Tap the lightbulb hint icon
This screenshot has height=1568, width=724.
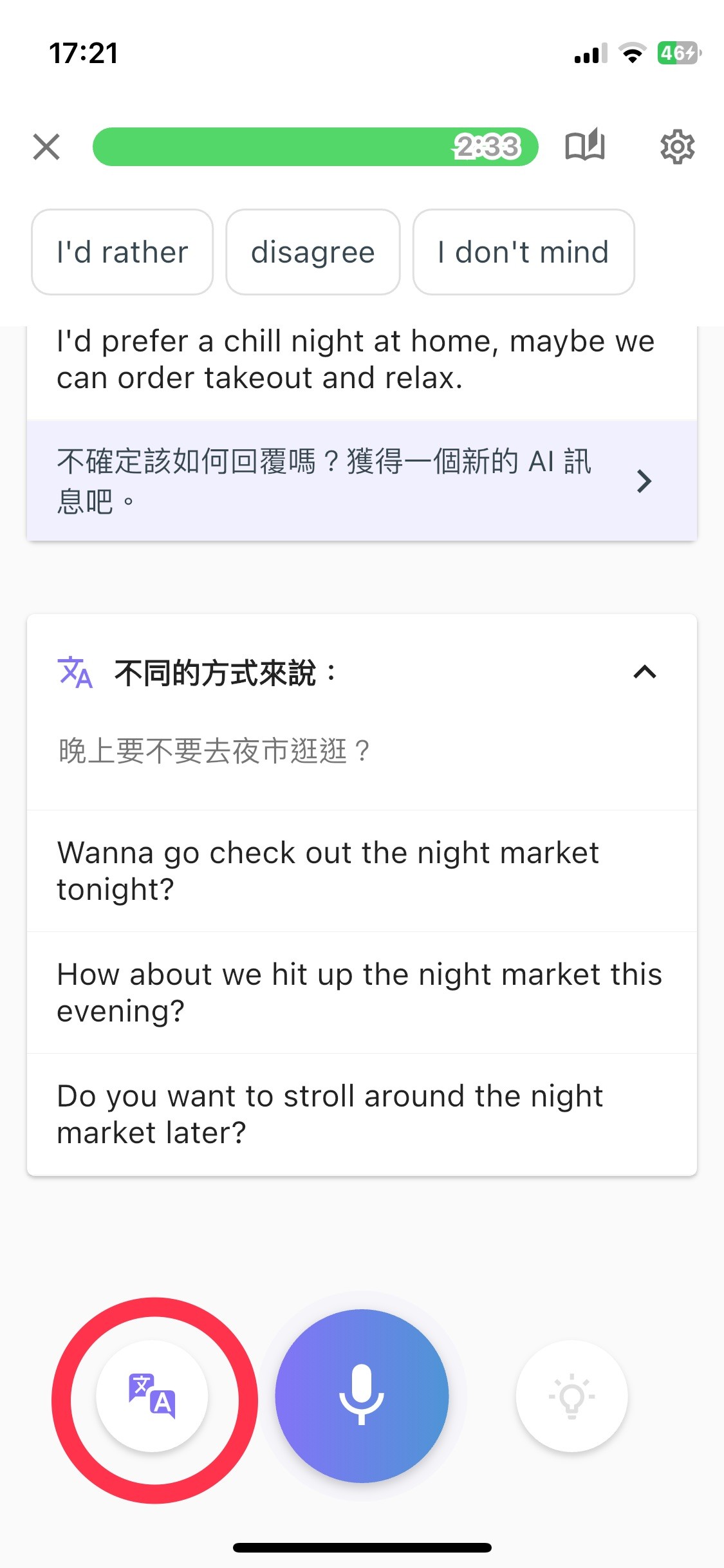[571, 1395]
